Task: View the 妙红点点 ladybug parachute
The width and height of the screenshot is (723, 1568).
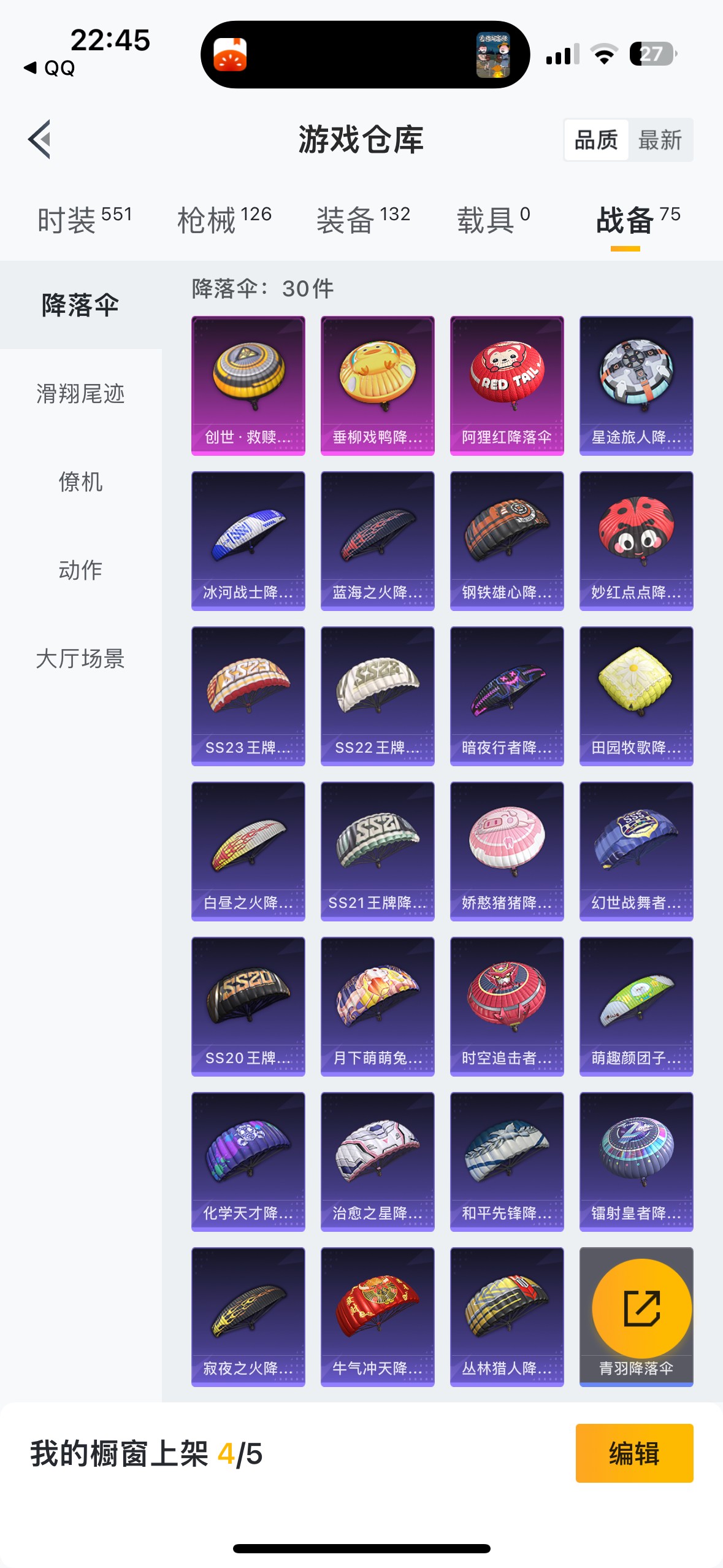Action: click(x=636, y=540)
